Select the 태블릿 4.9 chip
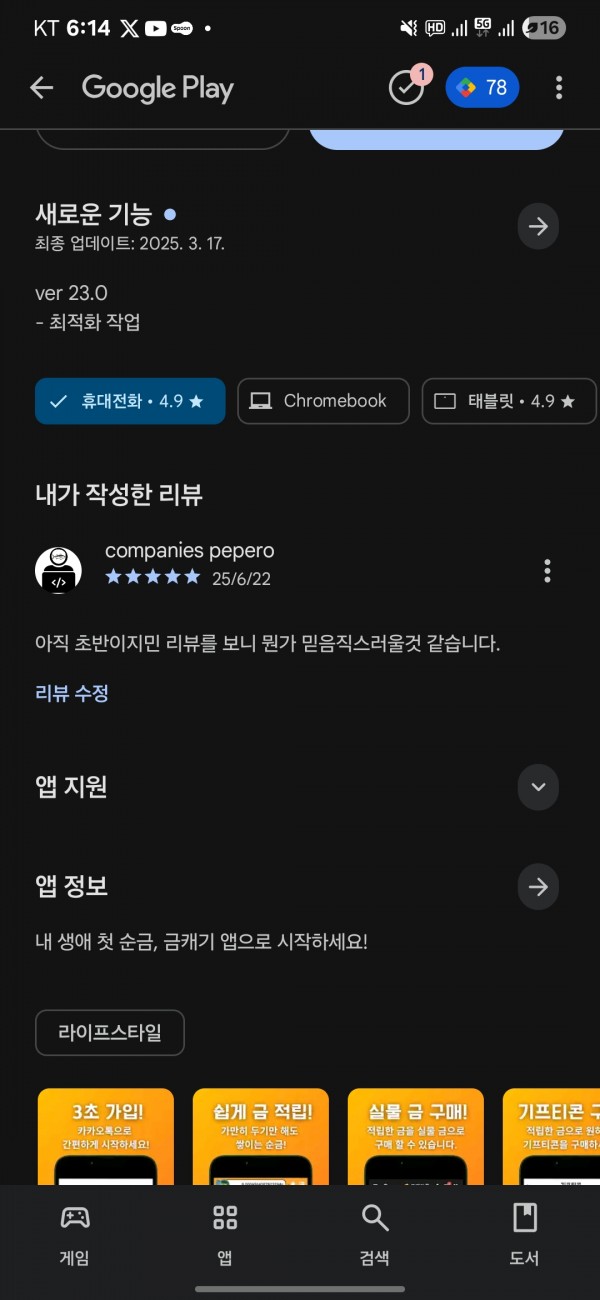The width and height of the screenshot is (600, 1300). coord(509,401)
